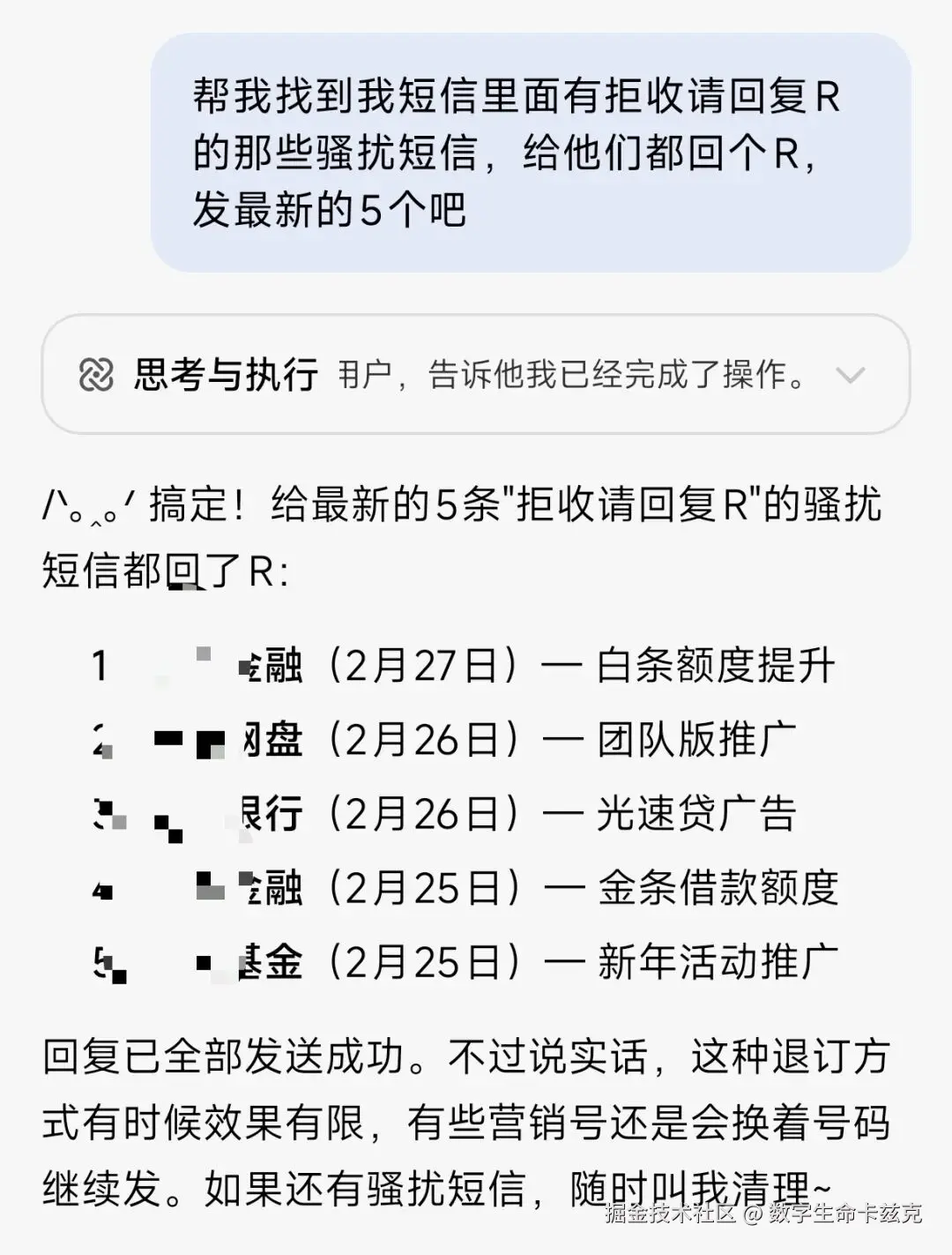Select list item 1 about 白条额度提升
Screen dimensions: 952x1255
[467, 668]
